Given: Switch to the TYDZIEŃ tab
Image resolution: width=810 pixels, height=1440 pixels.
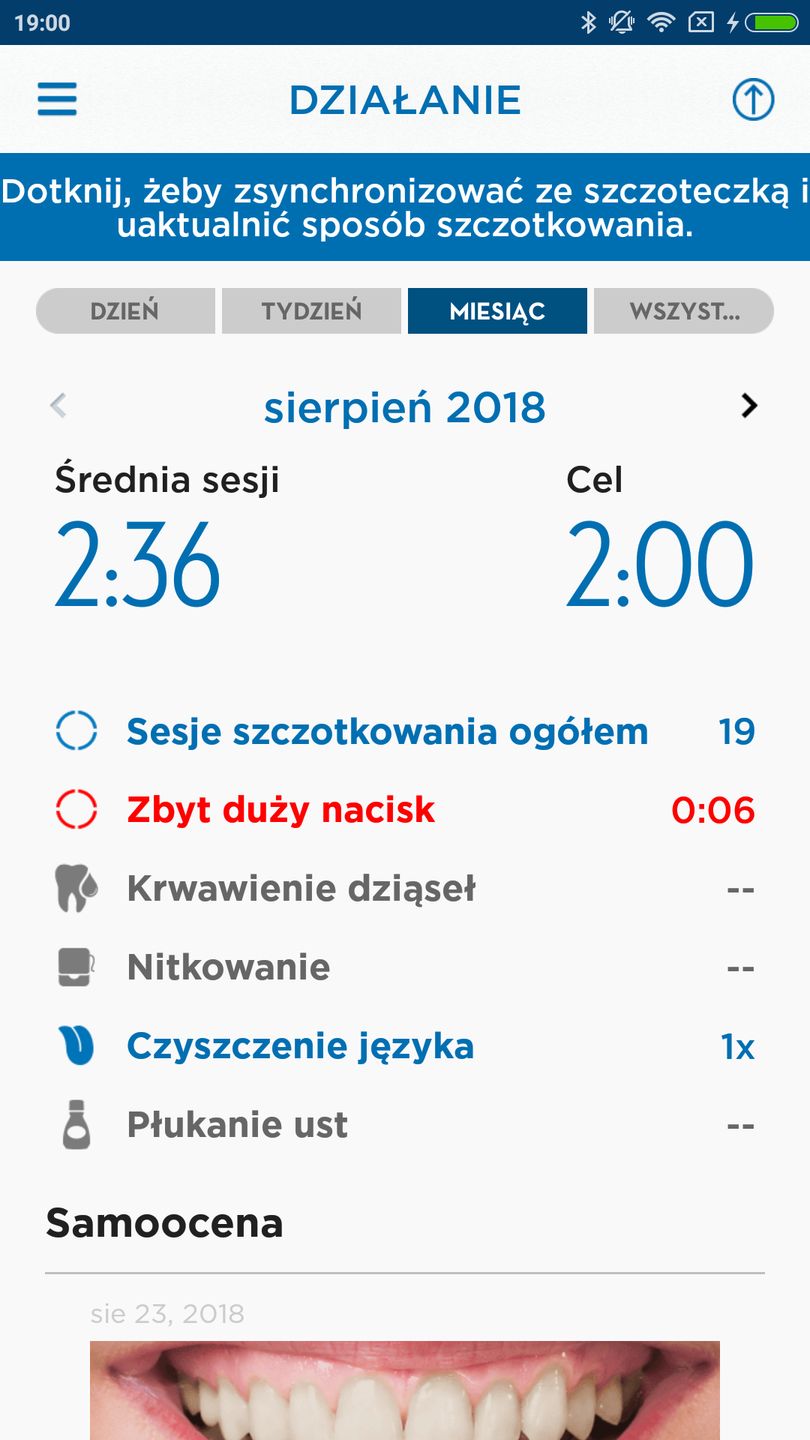Looking at the screenshot, I should [311, 310].
